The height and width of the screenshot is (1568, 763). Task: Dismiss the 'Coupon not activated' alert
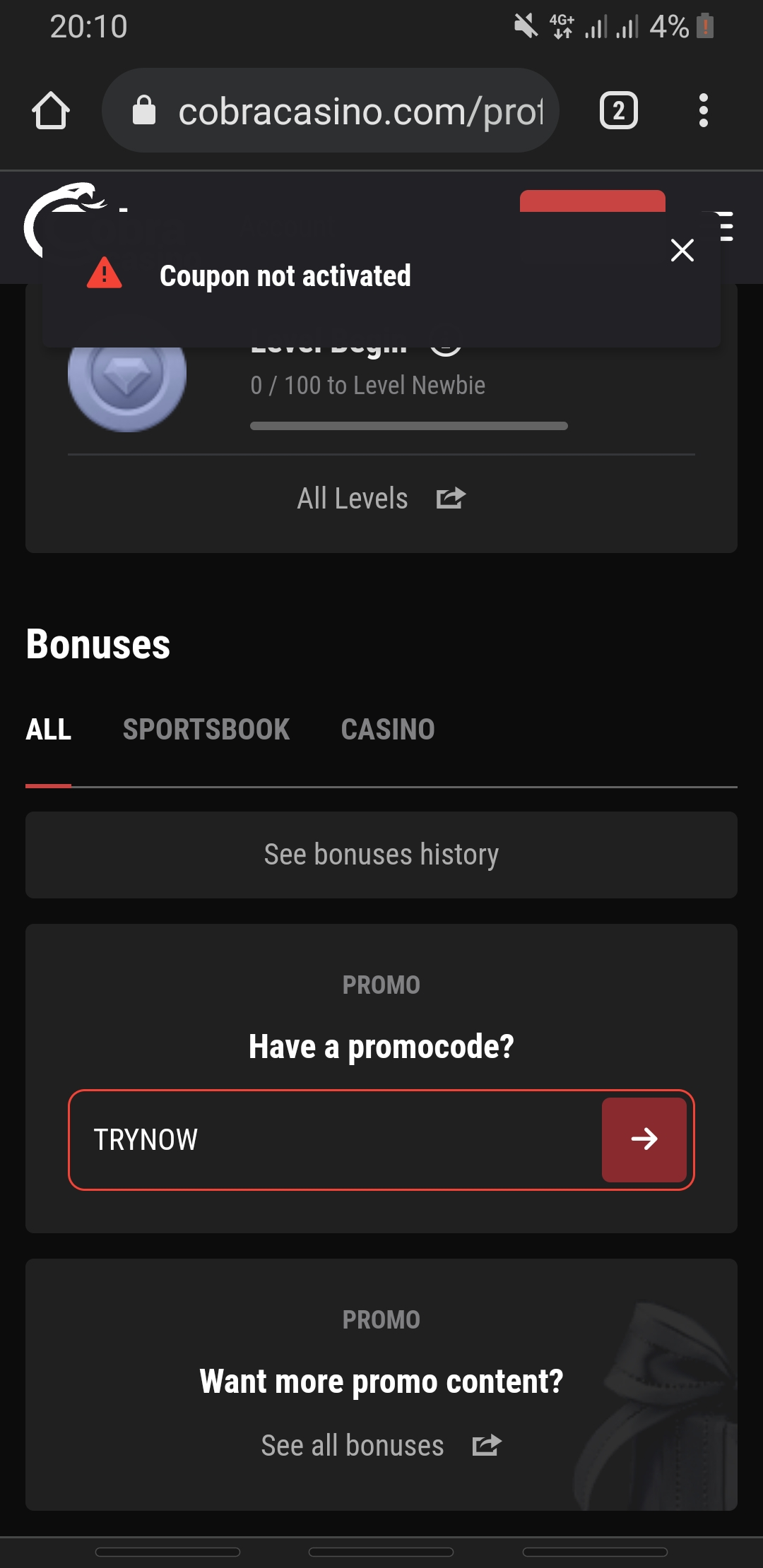click(682, 250)
